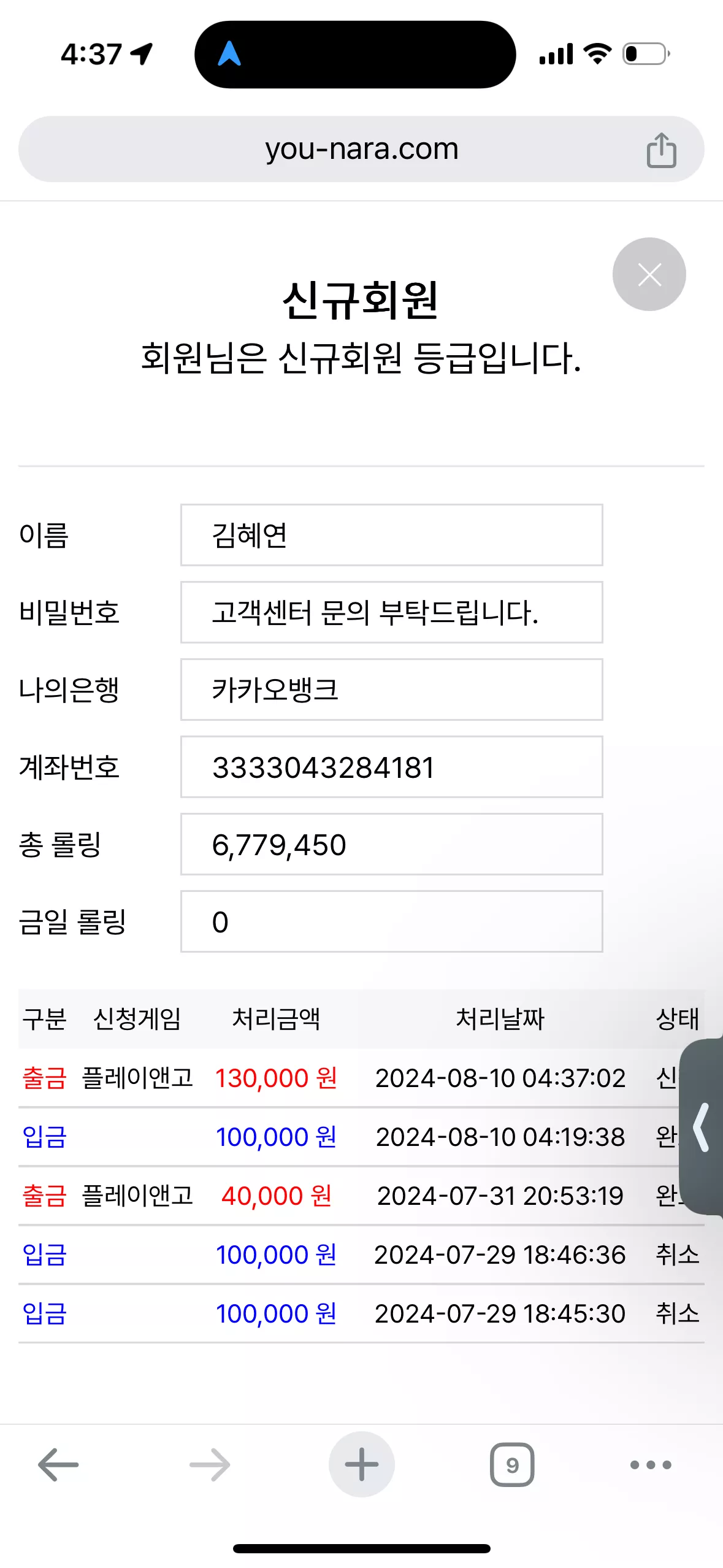Expand the side panel arrow handle
The height and width of the screenshot is (1568, 723).
(702, 1127)
